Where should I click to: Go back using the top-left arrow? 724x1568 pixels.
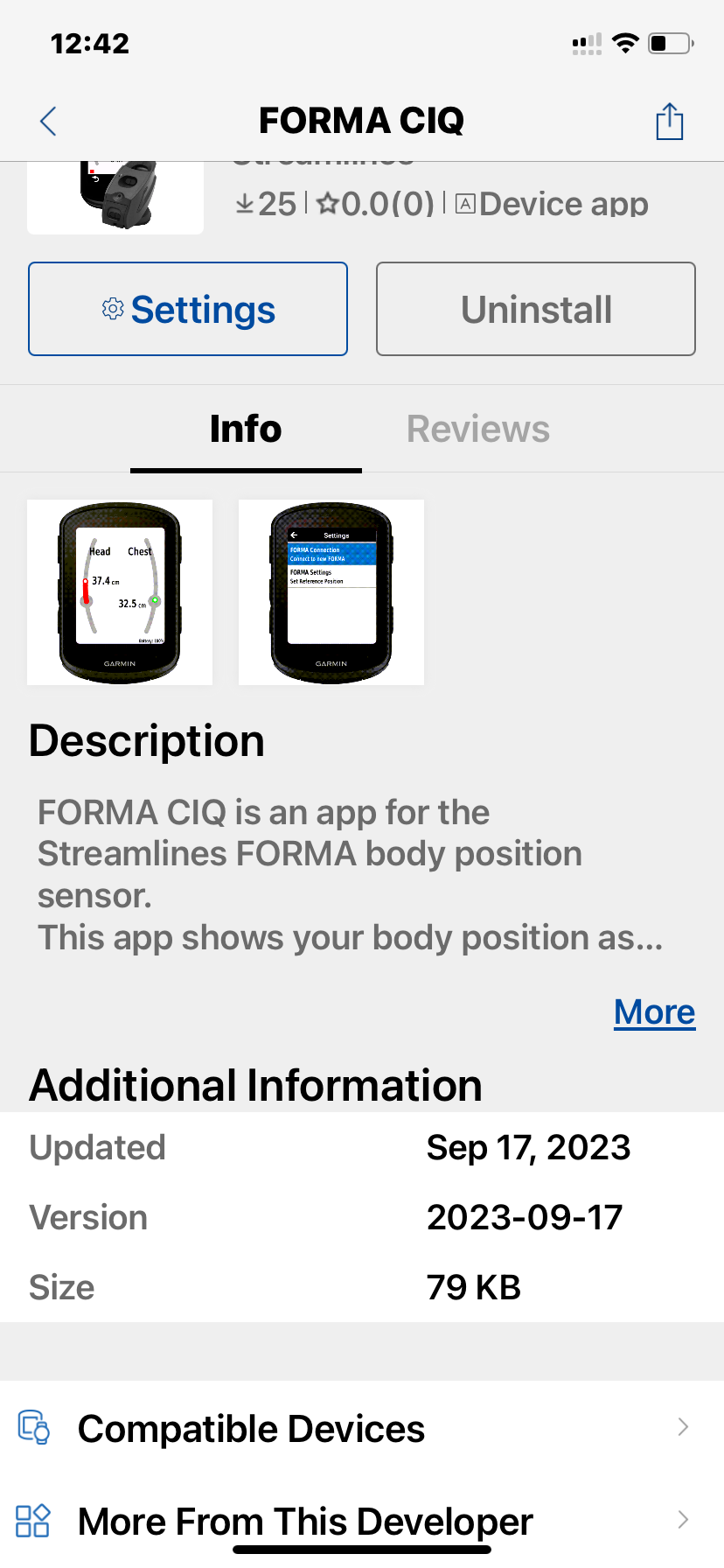click(49, 121)
